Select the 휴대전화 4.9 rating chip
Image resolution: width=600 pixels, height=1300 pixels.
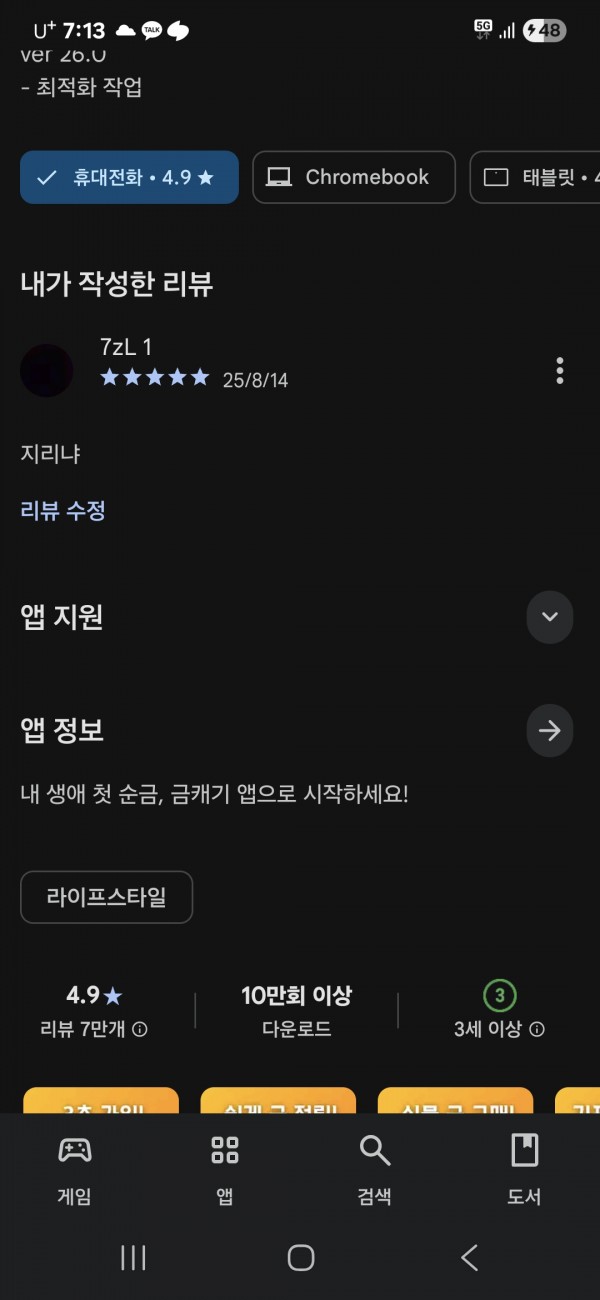tap(129, 177)
